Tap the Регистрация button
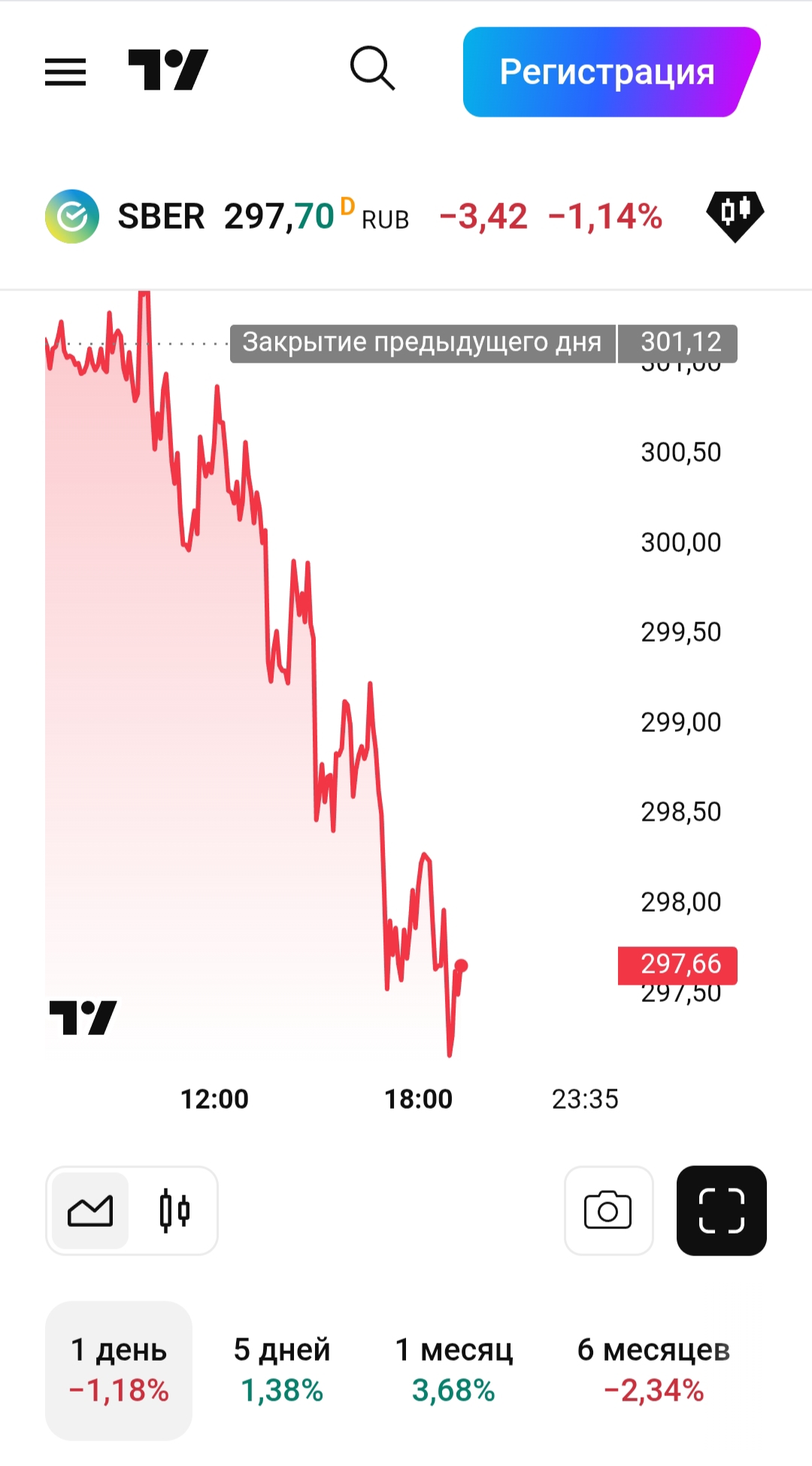 click(x=607, y=72)
